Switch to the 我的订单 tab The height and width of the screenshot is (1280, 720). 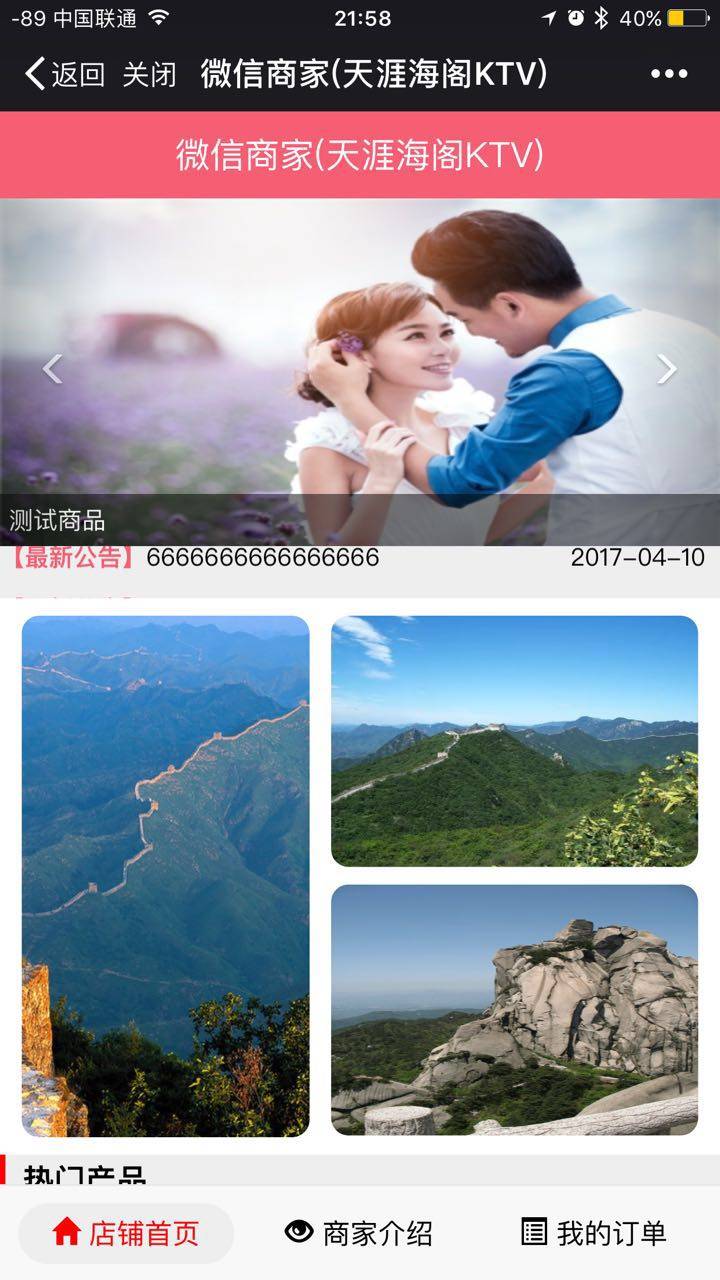pyautogui.click(x=594, y=1233)
